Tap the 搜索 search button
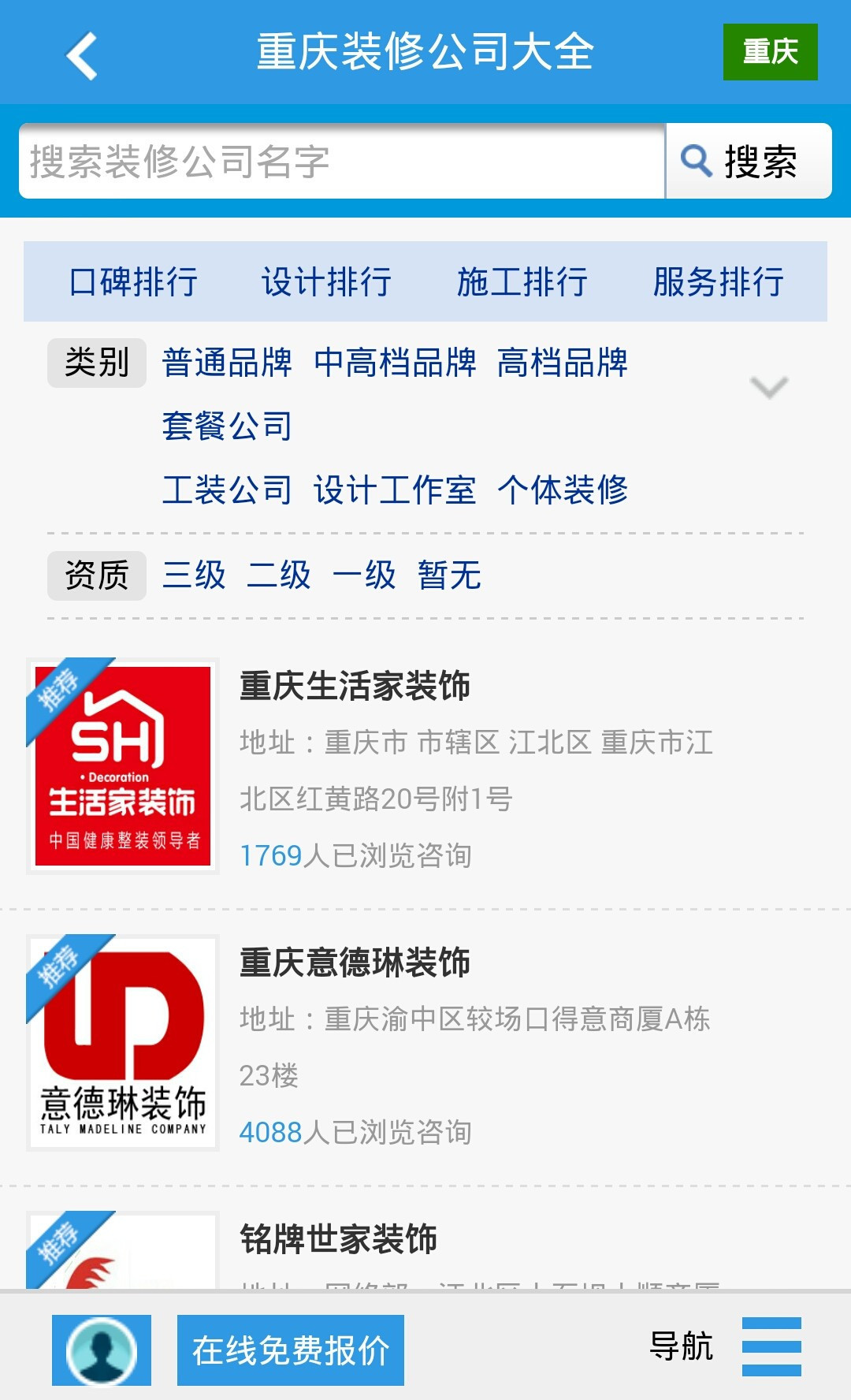 (x=749, y=161)
